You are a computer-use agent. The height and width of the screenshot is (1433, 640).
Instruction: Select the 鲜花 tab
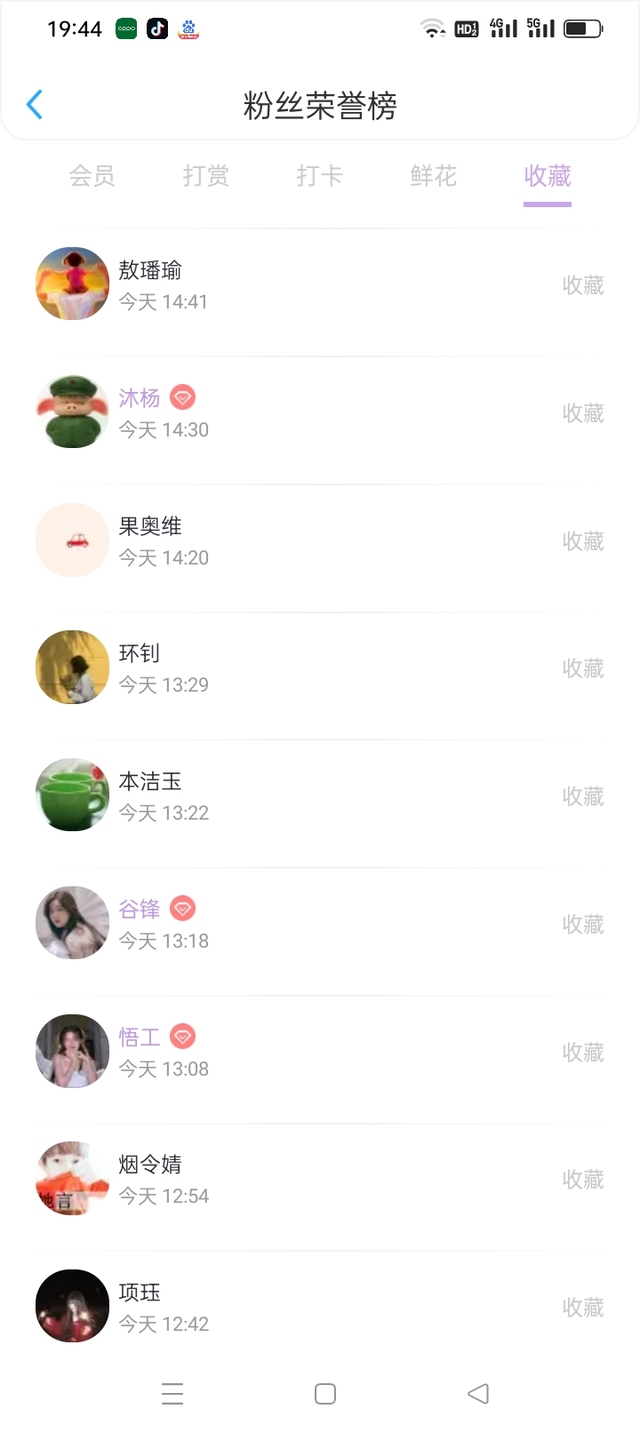click(x=433, y=177)
